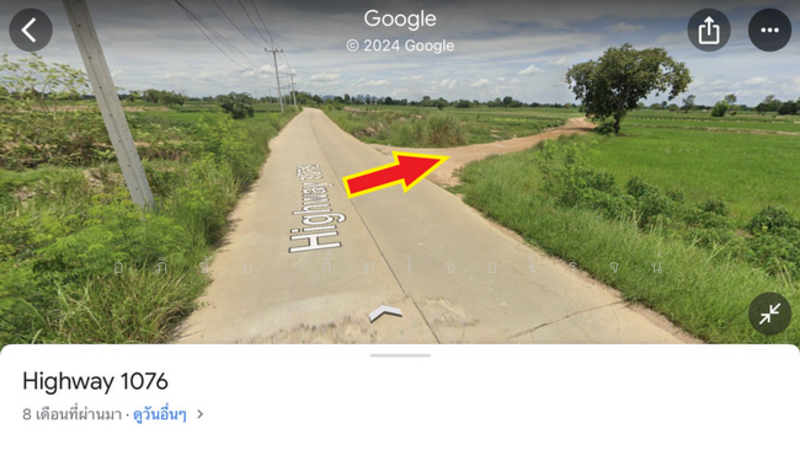The image size is (800, 450).
Task: Tap the bottom sheet drag handle
Action: coord(400,355)
